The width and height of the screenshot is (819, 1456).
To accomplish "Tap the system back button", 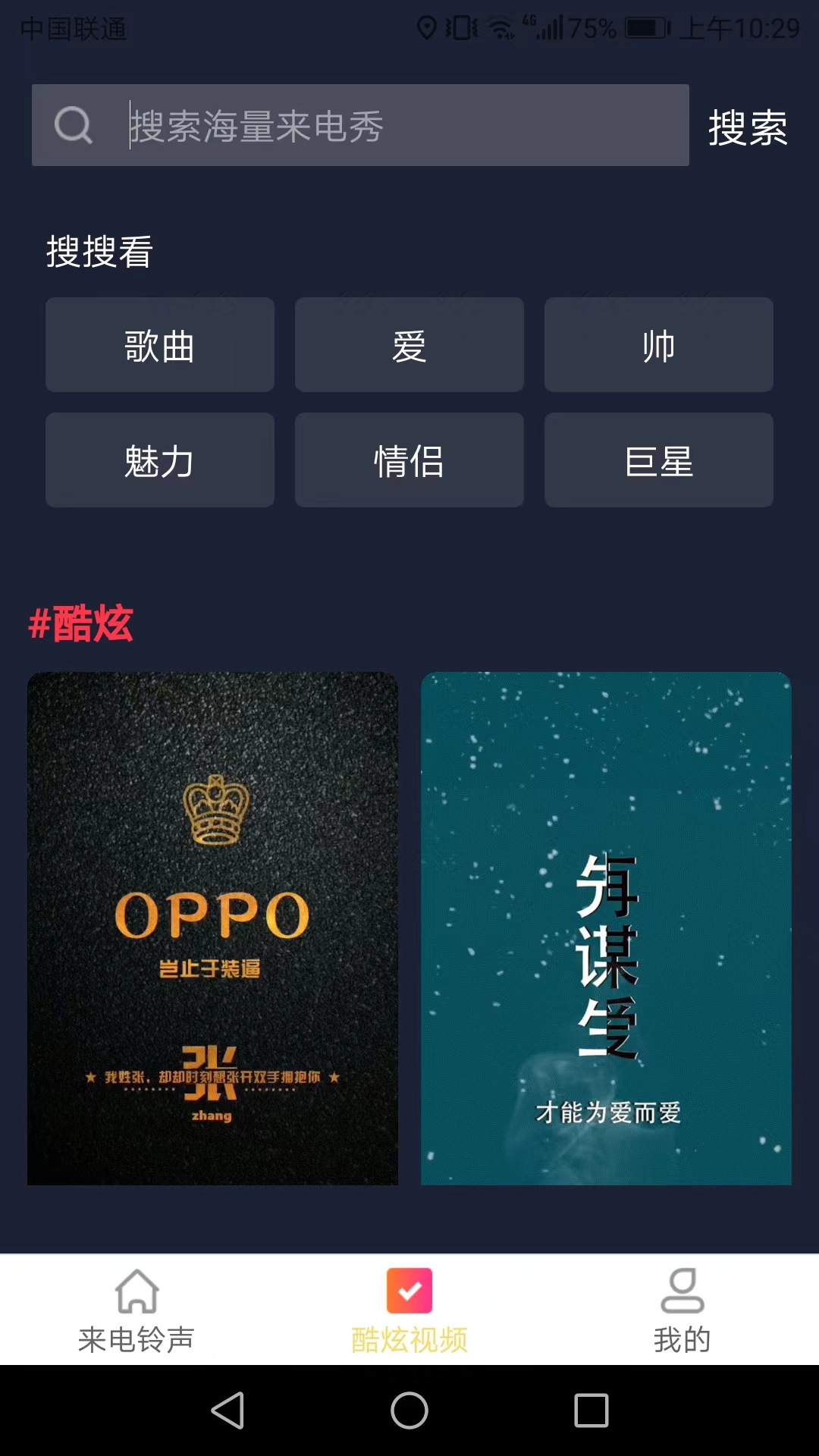I will click(227, 1410).
